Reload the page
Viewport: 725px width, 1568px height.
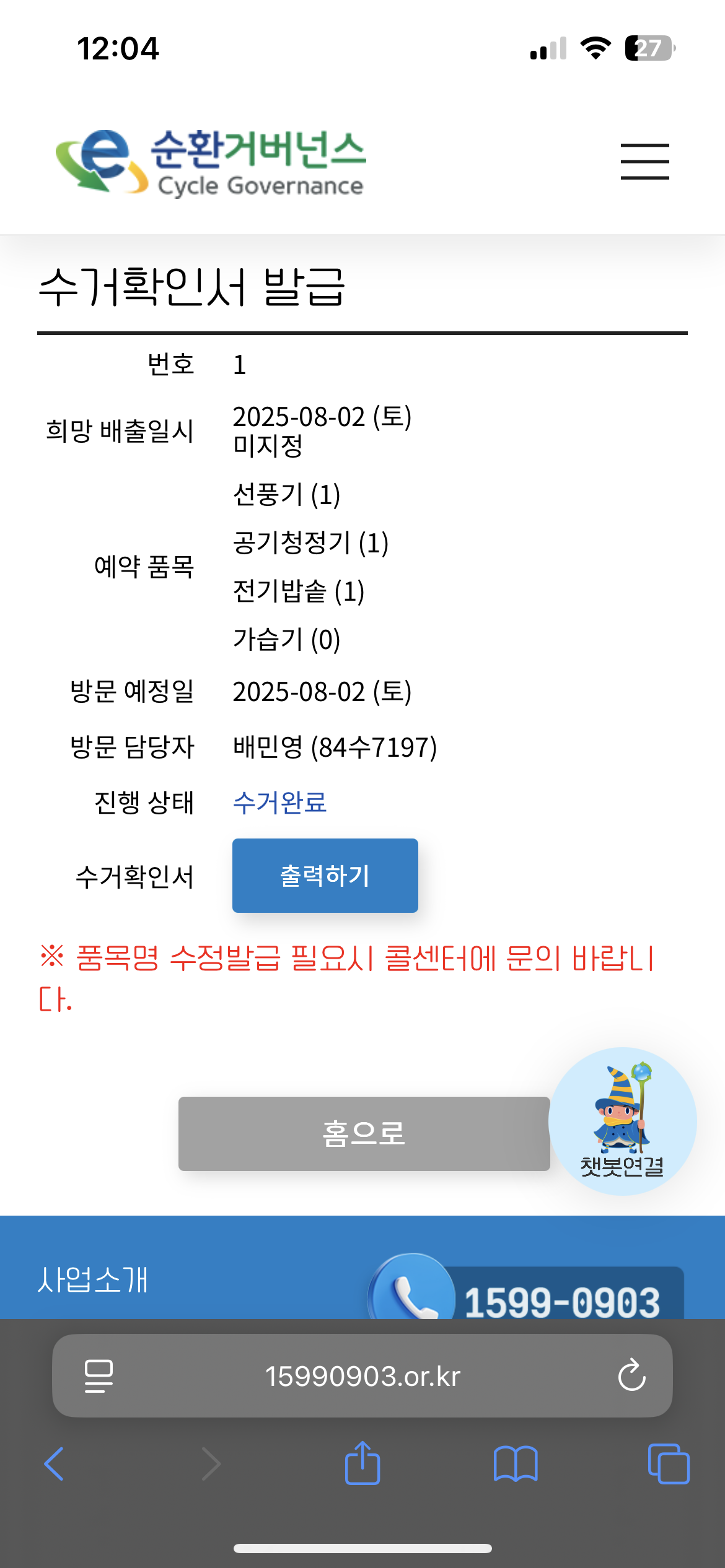[631, 1376]
